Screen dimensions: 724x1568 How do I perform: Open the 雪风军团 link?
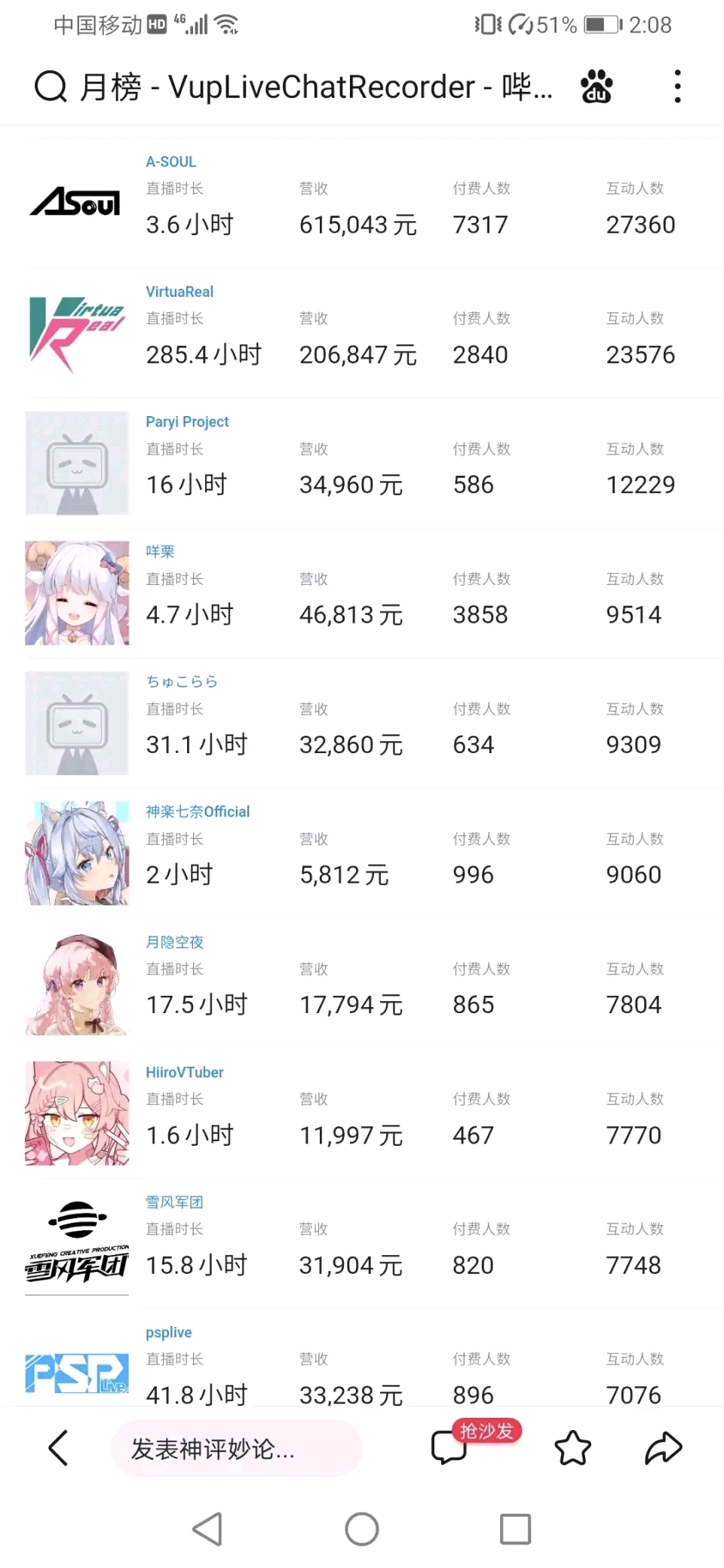pyautogui.click(x=175, y=1202)
